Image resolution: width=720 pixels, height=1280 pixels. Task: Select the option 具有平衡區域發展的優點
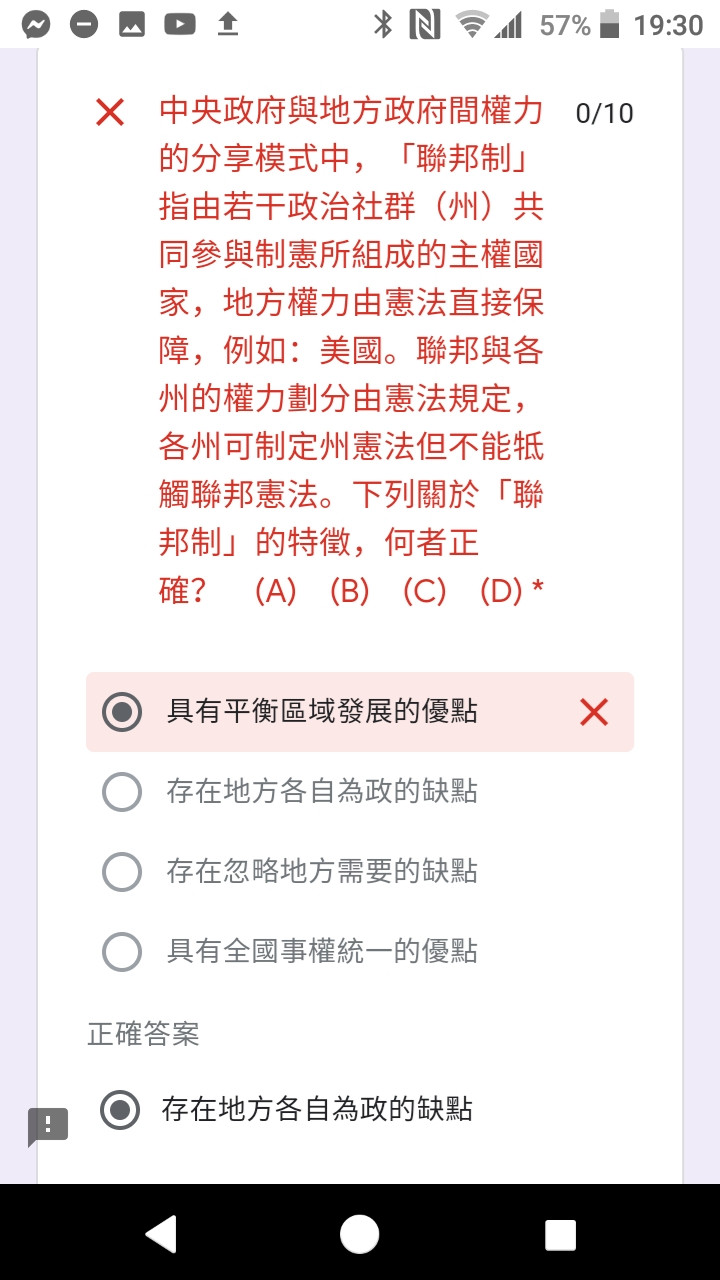359,712
